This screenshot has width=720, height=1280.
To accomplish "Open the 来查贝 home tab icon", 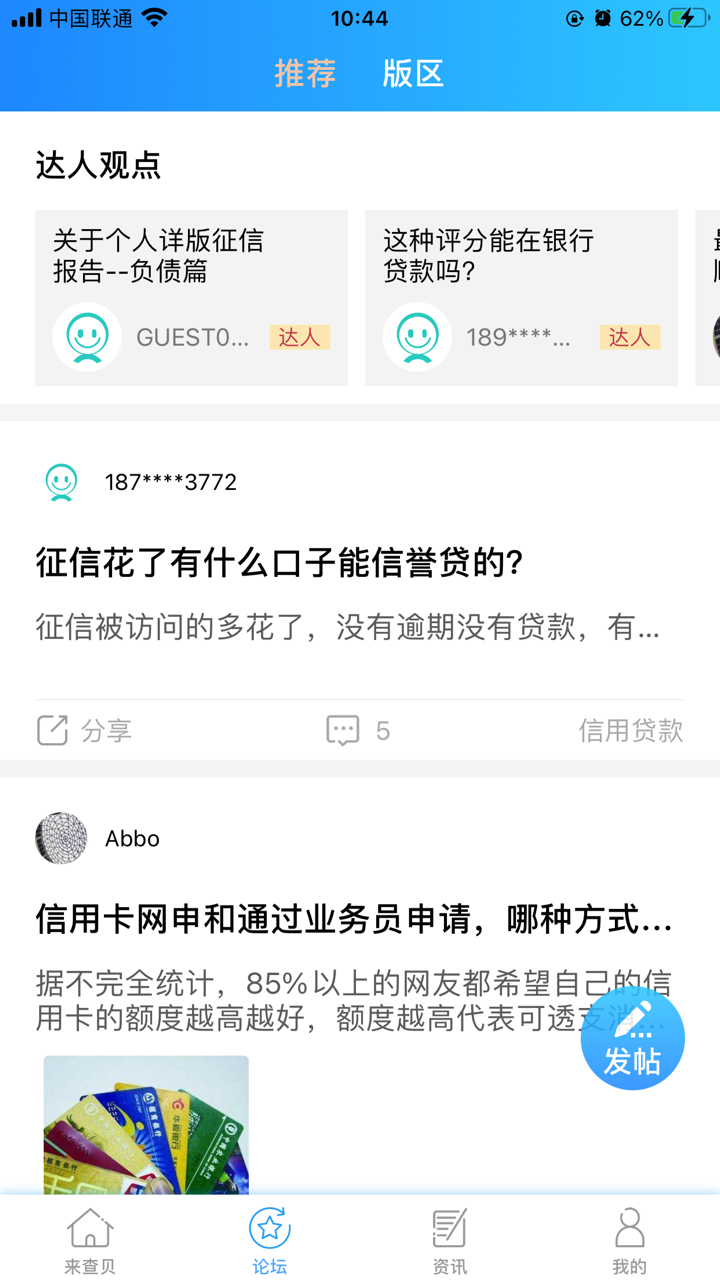I will pyautogui.click(x=90, y=1235).
